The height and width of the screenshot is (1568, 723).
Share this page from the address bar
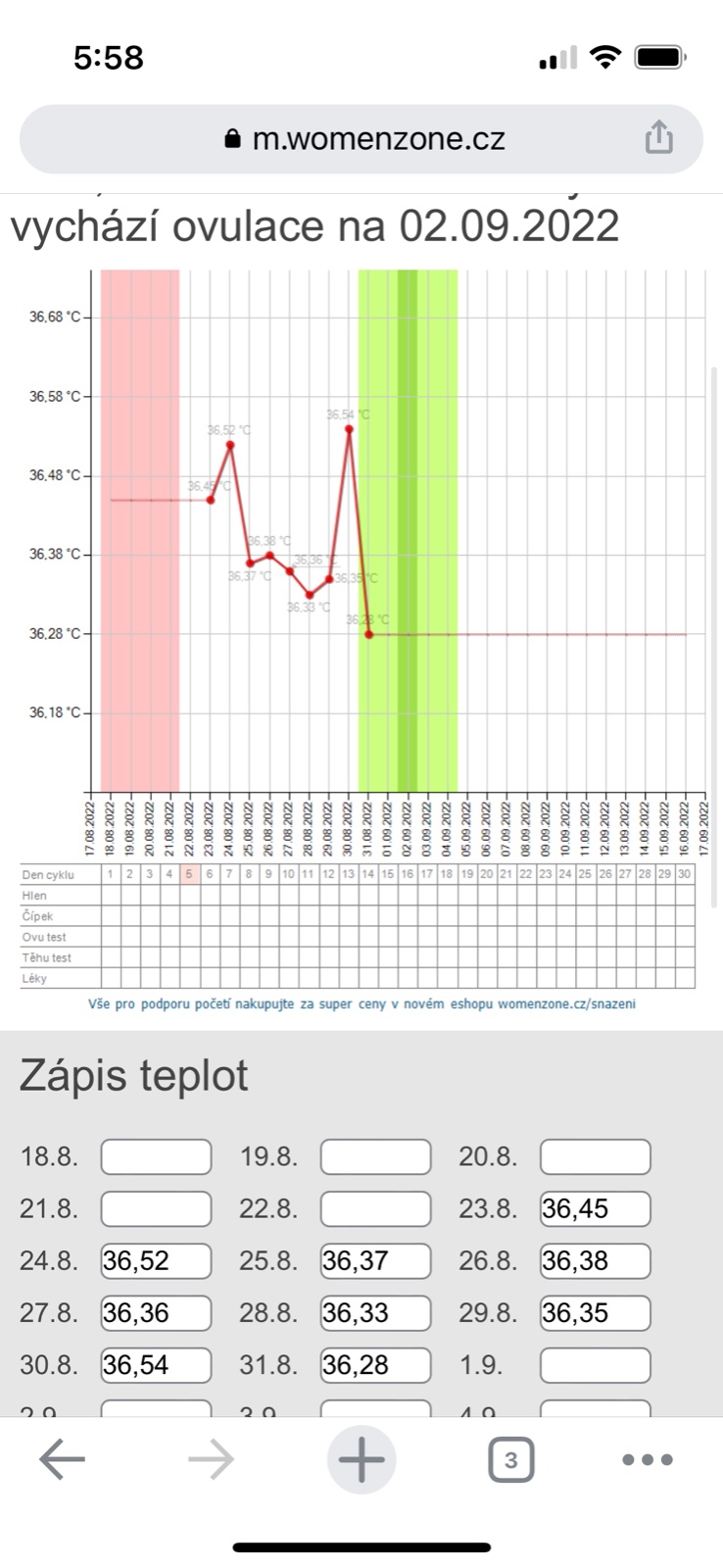pos(658,137)
